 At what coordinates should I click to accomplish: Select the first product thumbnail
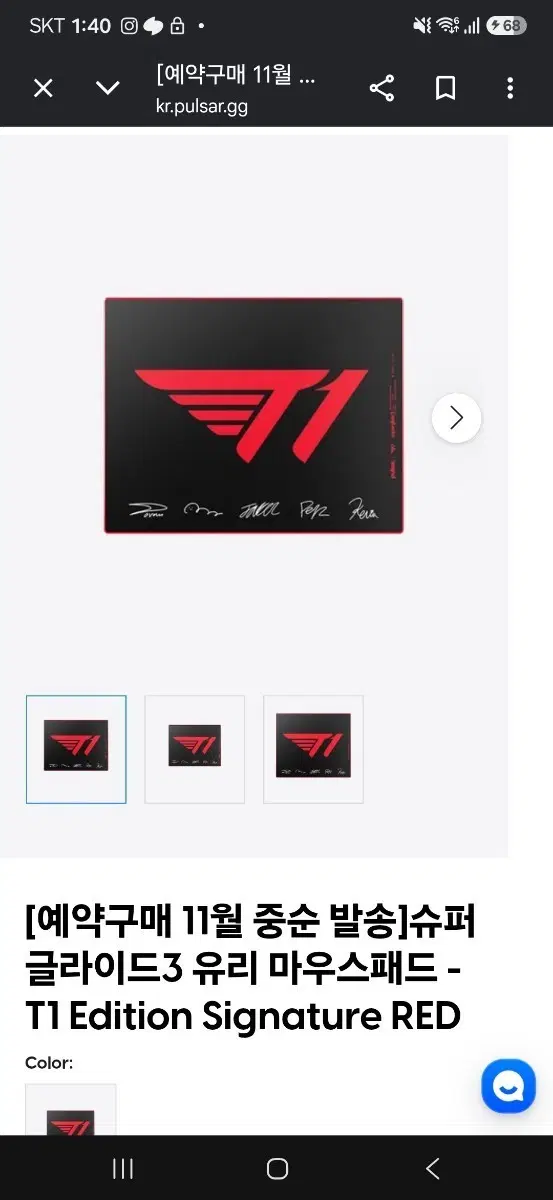(x=76, y=749)
